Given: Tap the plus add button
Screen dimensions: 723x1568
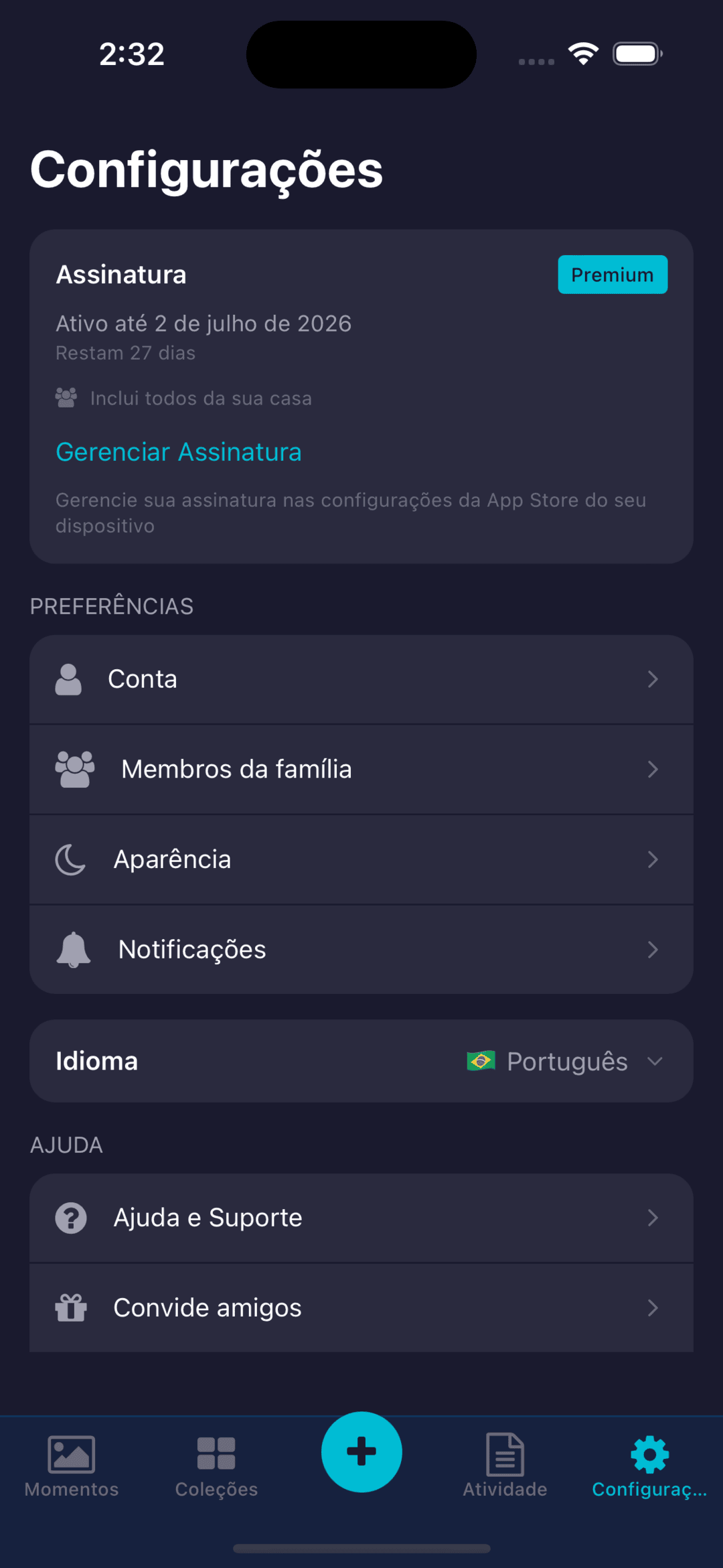Looking at the screenshot, I should [361, 1452].
